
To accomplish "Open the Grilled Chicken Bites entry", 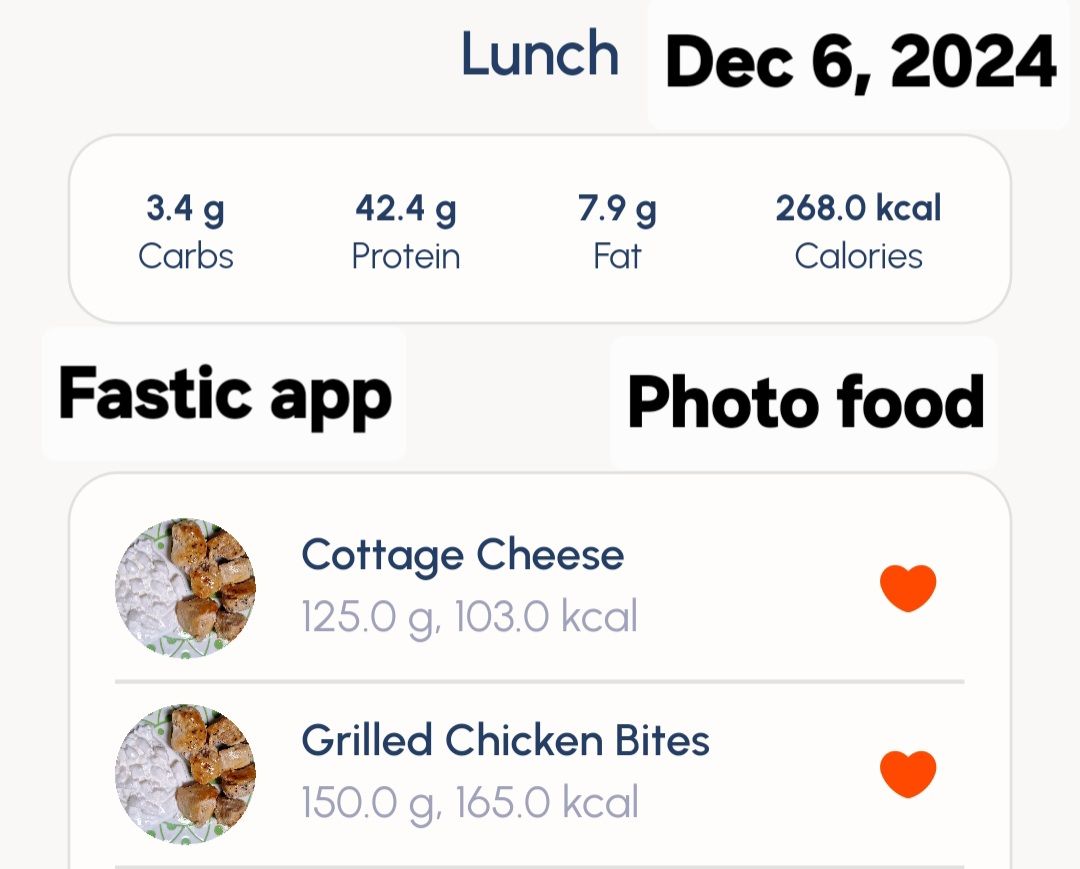I will pyautogui.click(x=505, y=742).
